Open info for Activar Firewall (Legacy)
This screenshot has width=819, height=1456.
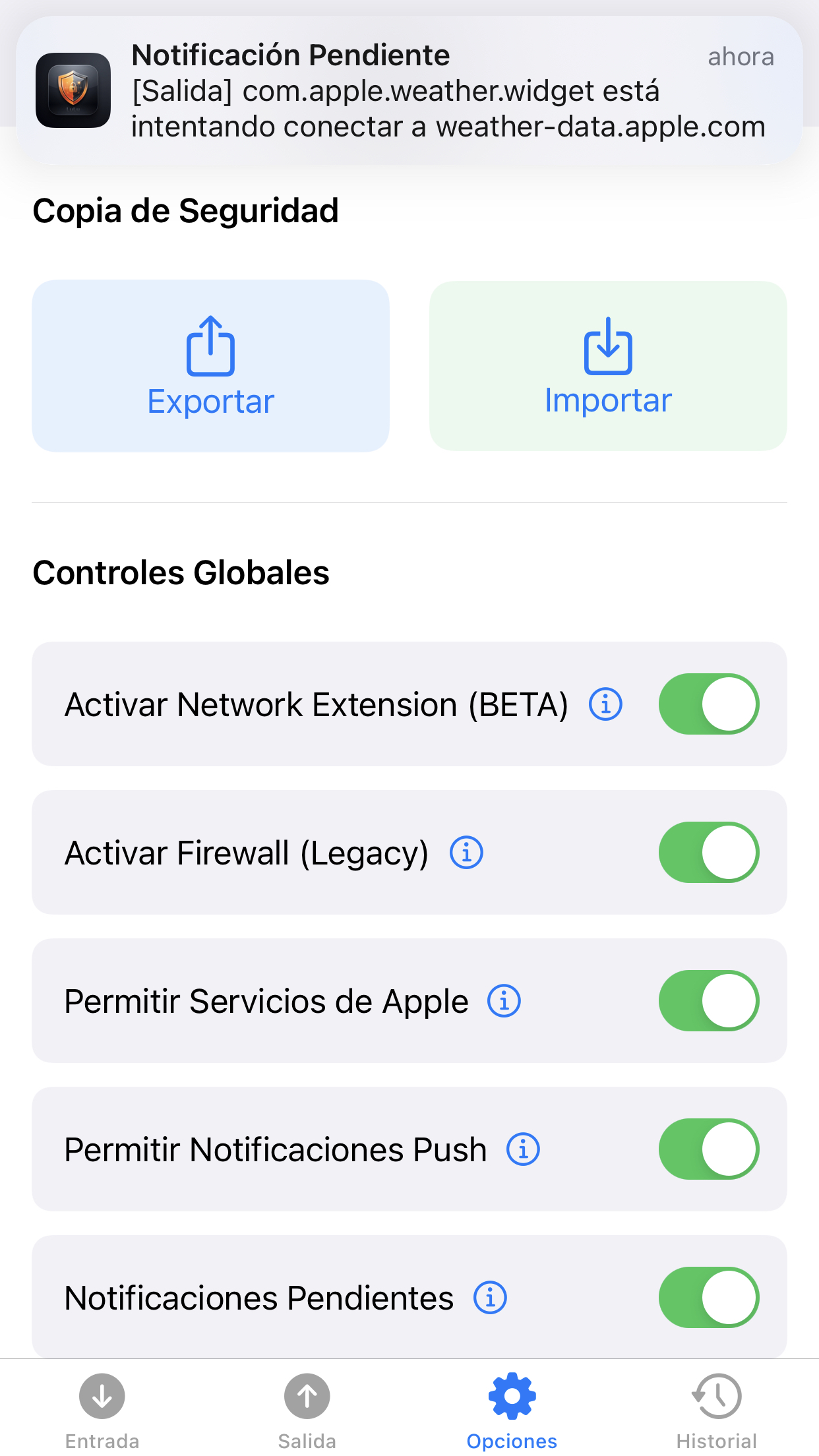coord(466,852)
